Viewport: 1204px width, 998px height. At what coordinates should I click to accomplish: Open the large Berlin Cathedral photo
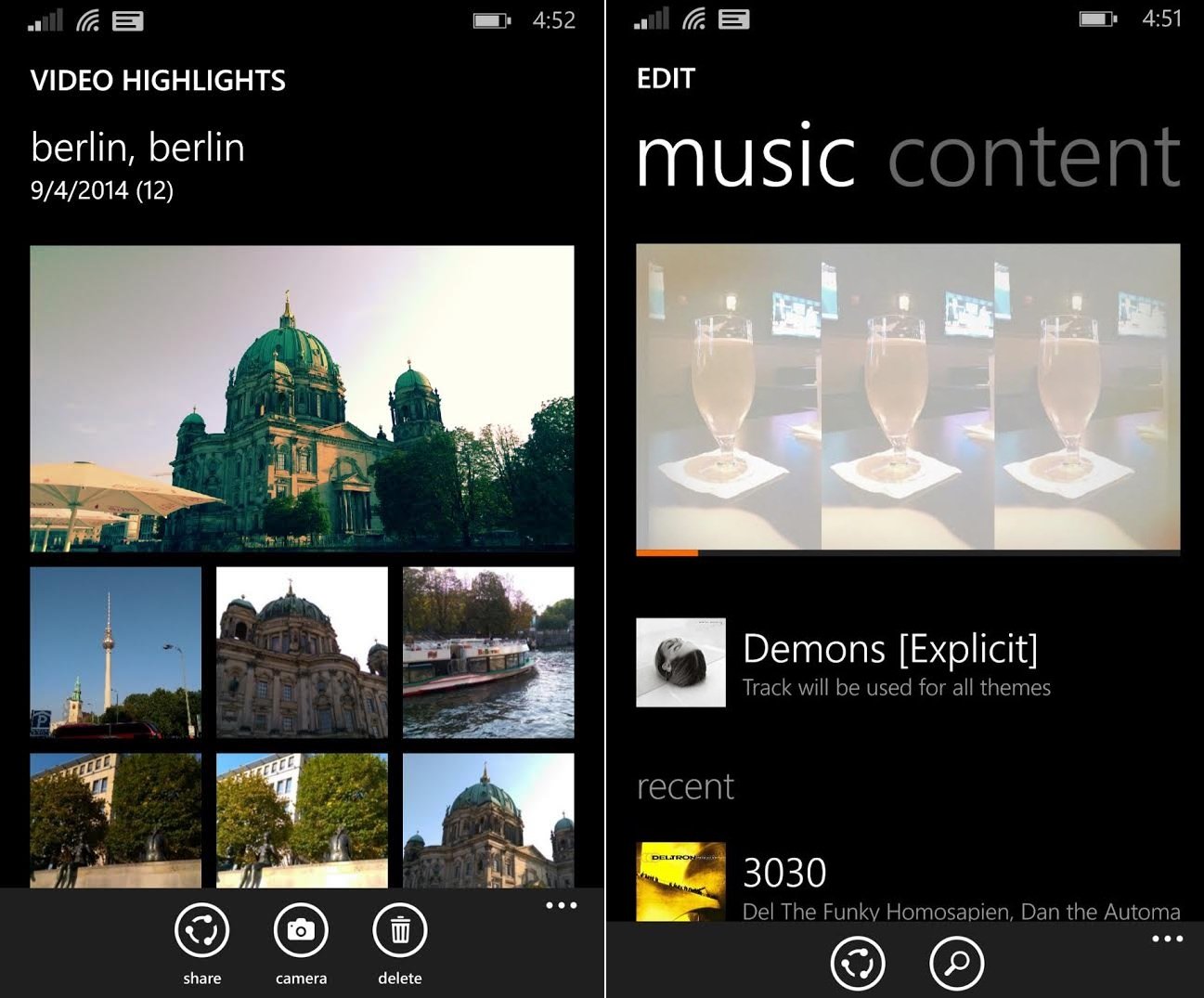point(302,398)
